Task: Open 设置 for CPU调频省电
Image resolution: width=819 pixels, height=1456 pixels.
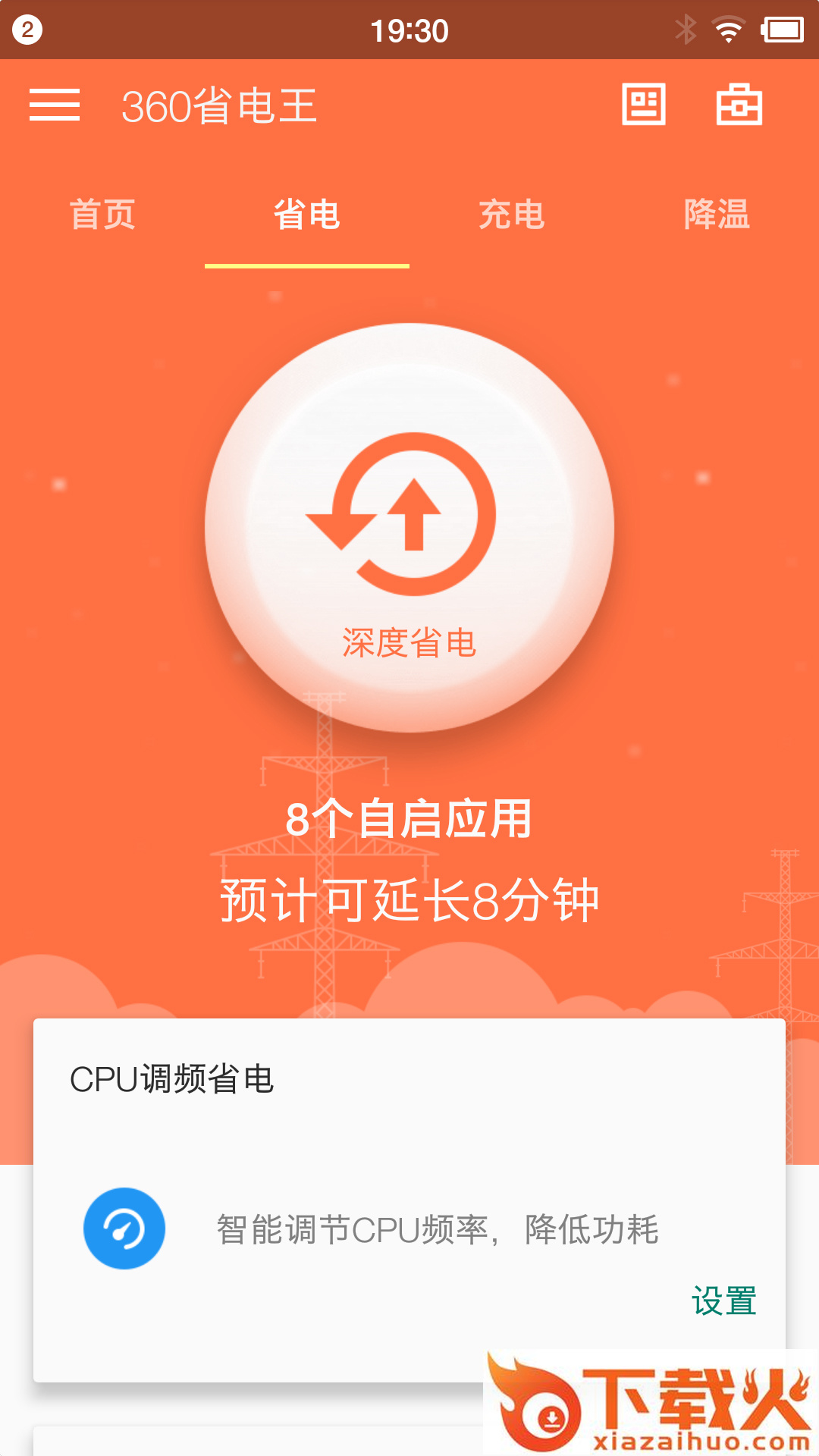Action: (x=724, y=1301)
